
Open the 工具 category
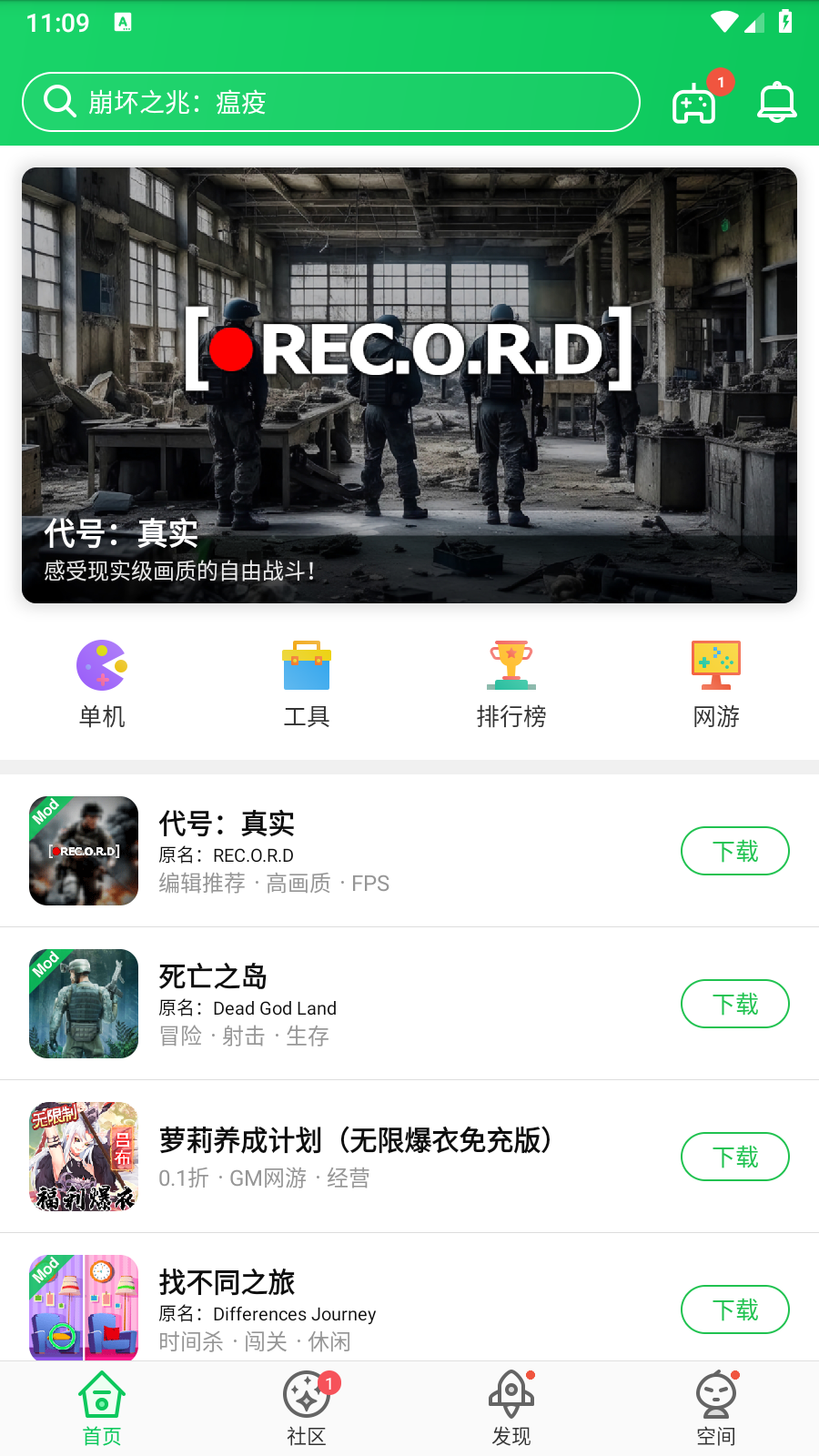[x=307, y=683]
